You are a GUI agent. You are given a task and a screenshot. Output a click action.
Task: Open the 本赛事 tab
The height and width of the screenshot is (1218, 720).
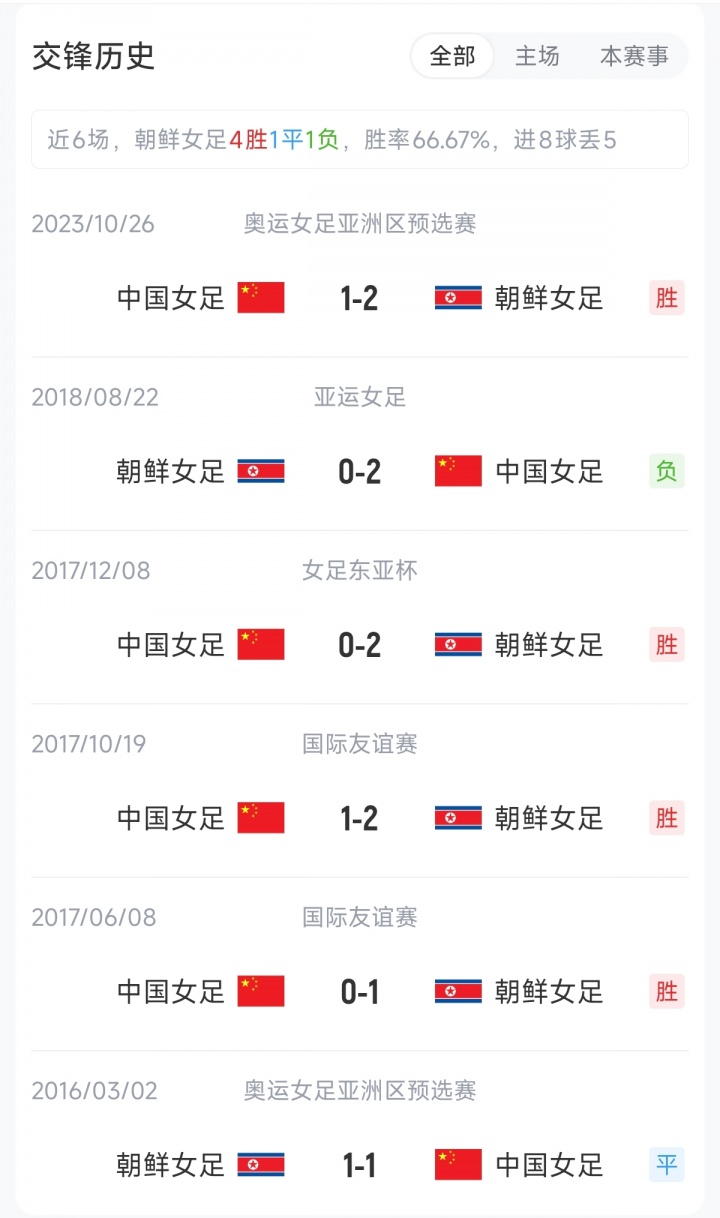coord(634,55)
